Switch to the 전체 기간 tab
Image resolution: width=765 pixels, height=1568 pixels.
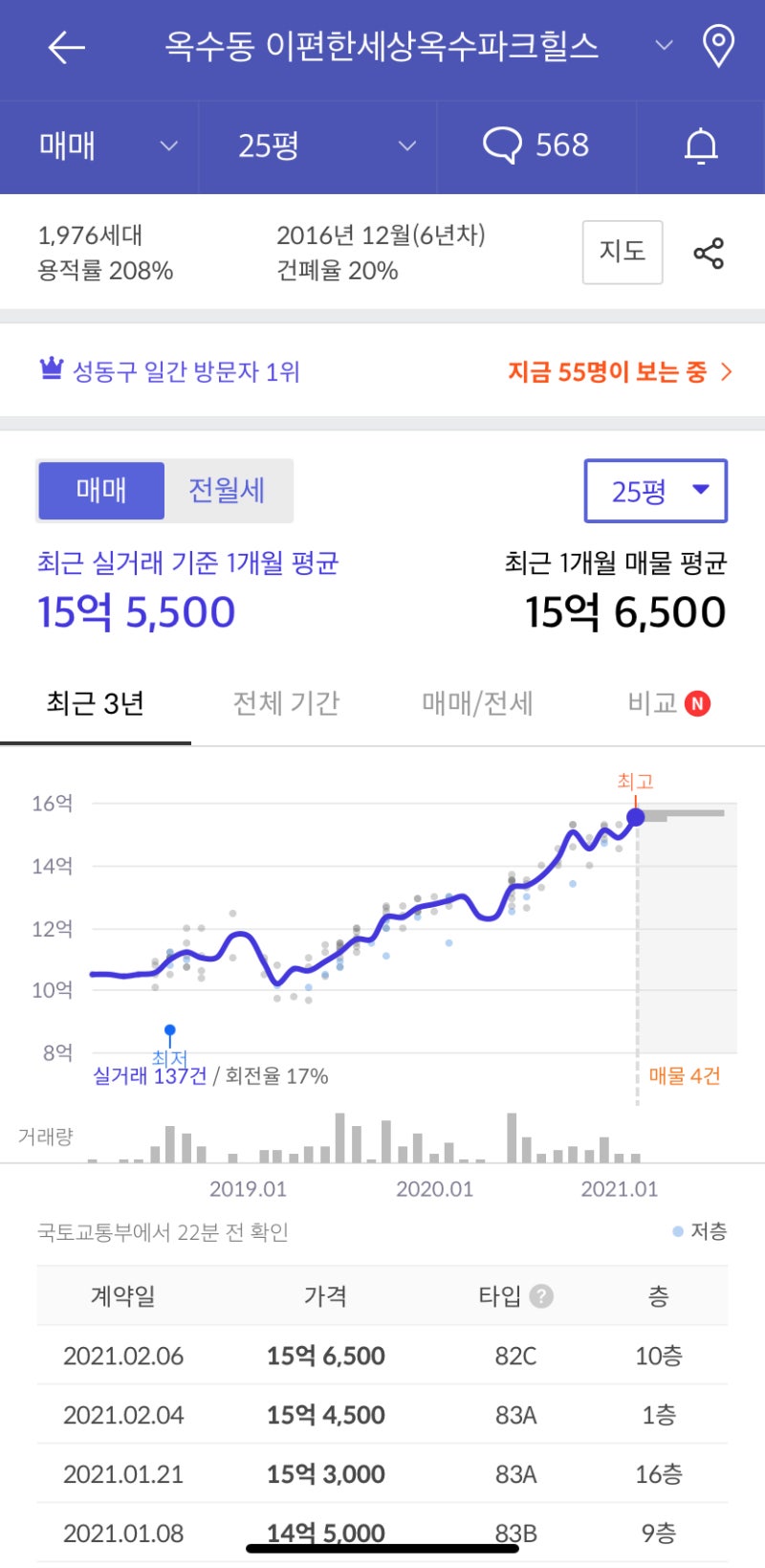click(x=287, y=704)
